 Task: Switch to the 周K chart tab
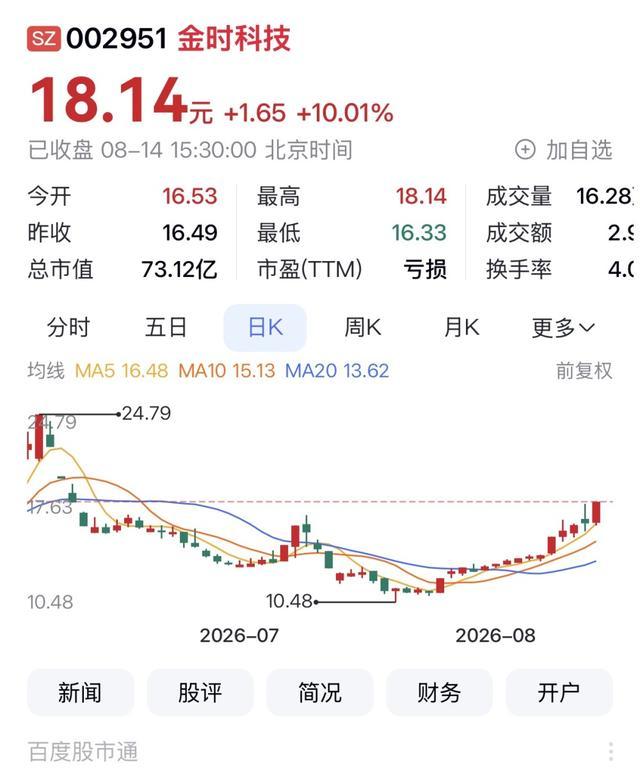363,328
